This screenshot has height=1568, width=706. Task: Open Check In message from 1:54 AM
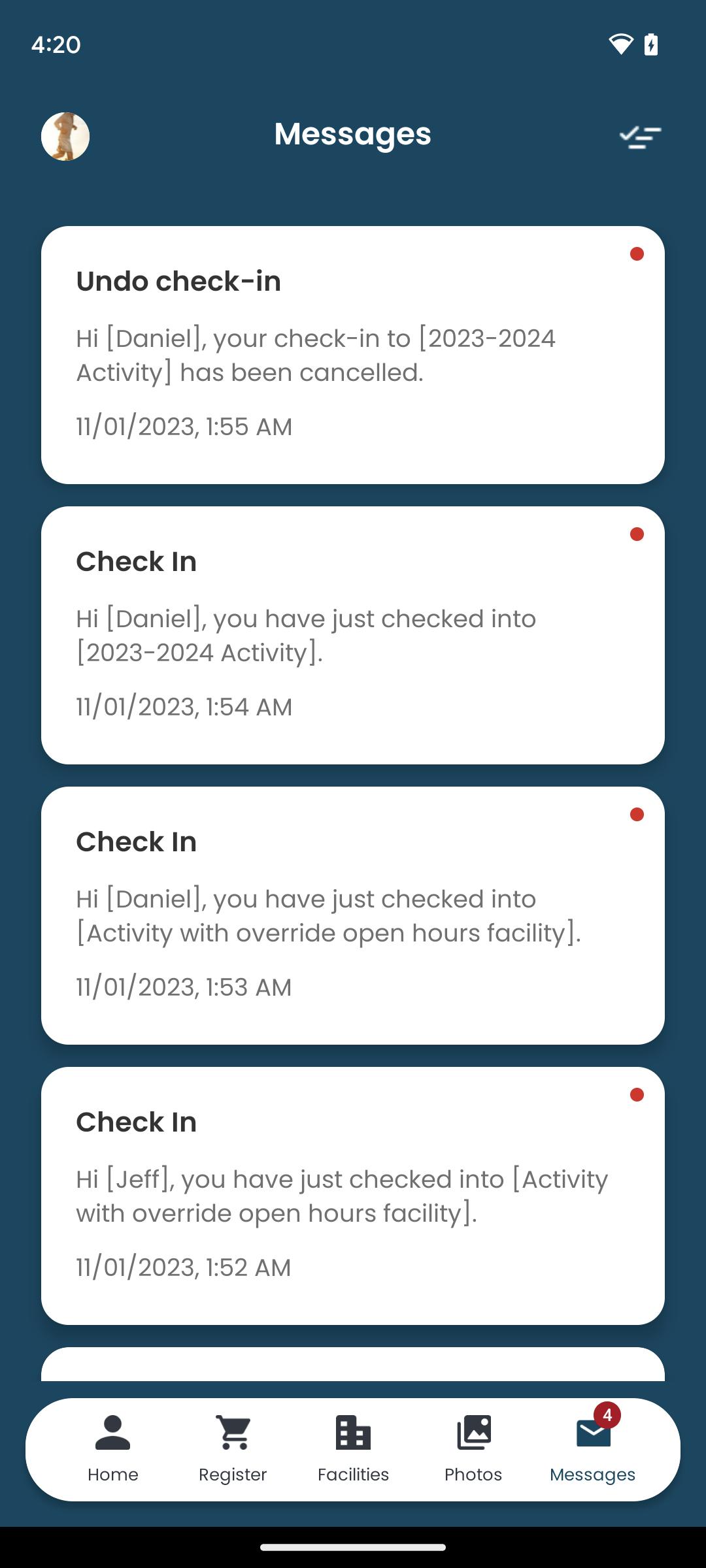click(353, 635)
